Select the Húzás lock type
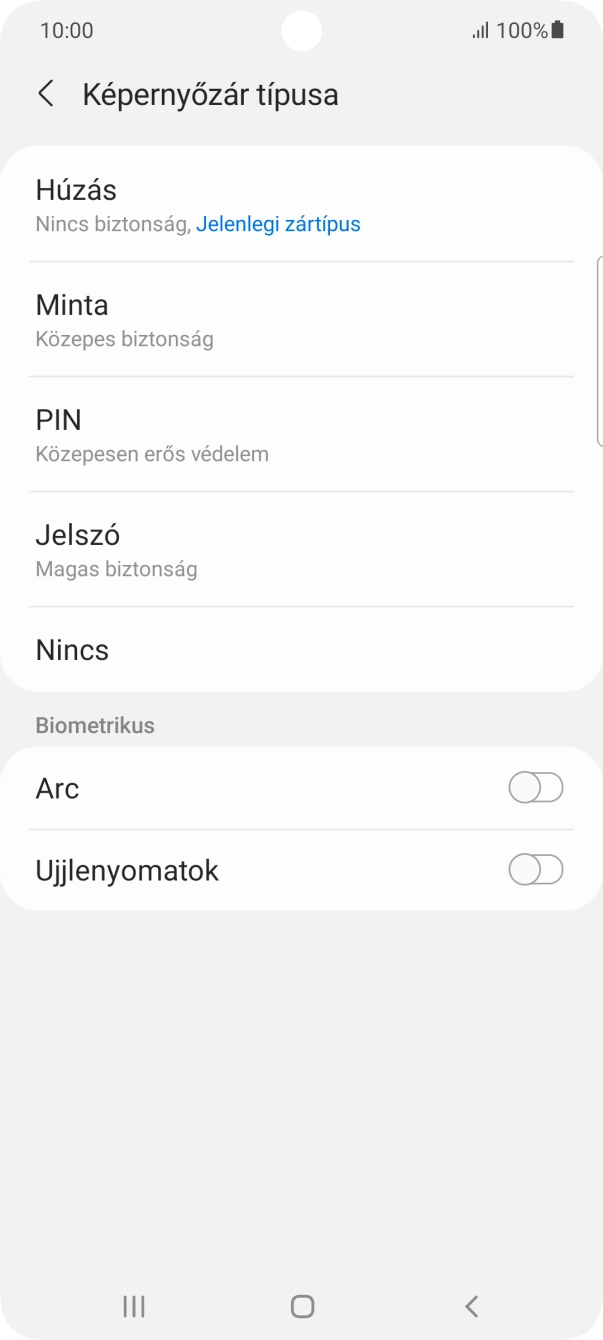 tap(300, 205)
